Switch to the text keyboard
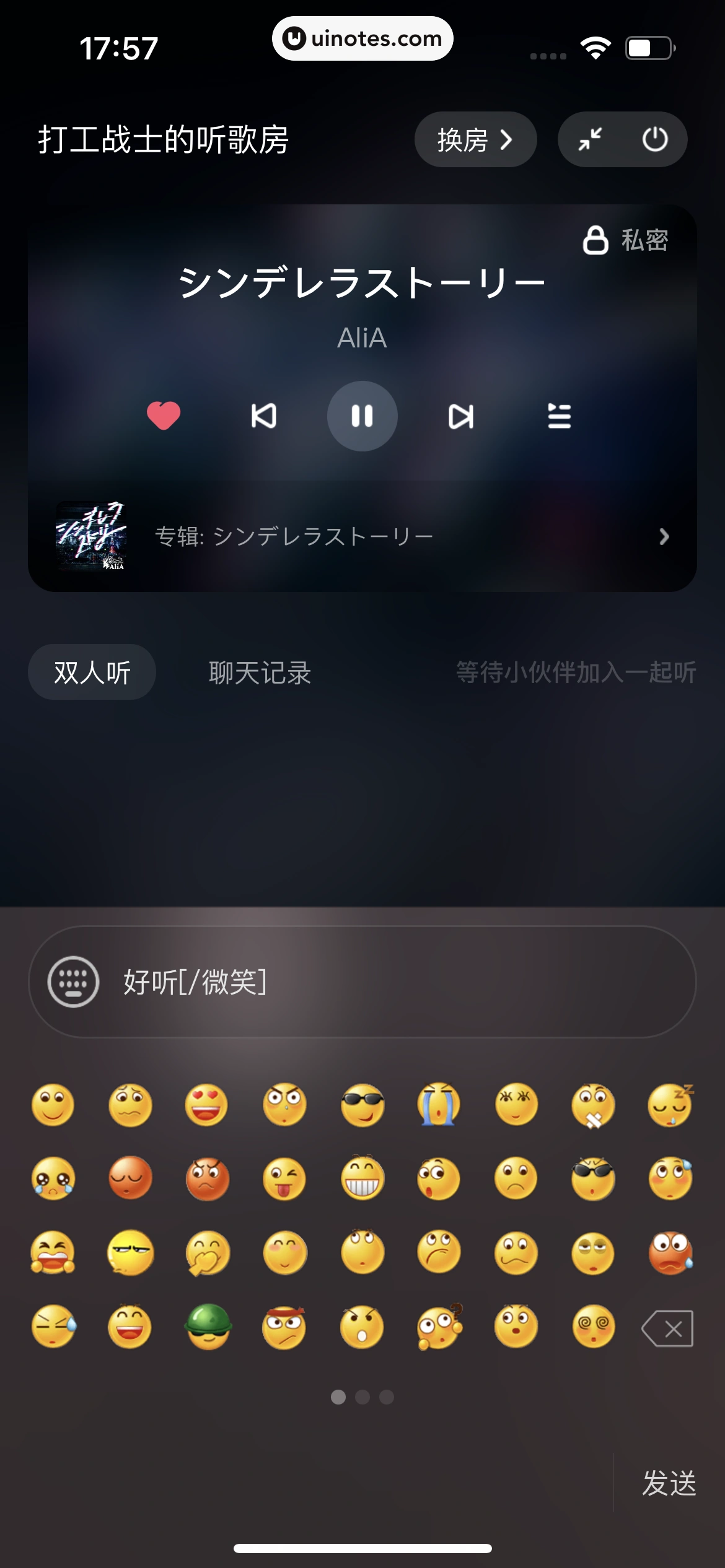This screenshot has height=1568, width=725. [x=73, y=982]
